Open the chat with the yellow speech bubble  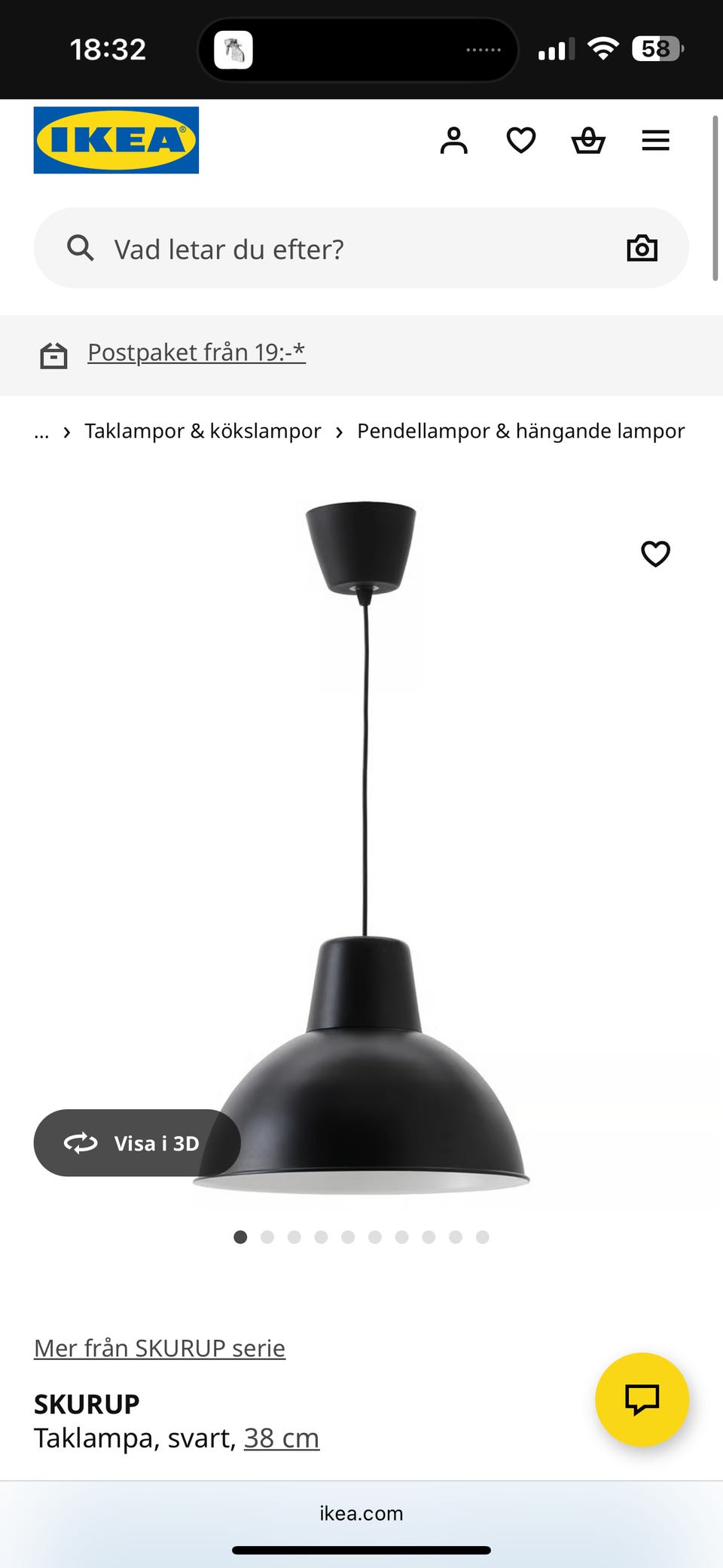[642, 1399]
